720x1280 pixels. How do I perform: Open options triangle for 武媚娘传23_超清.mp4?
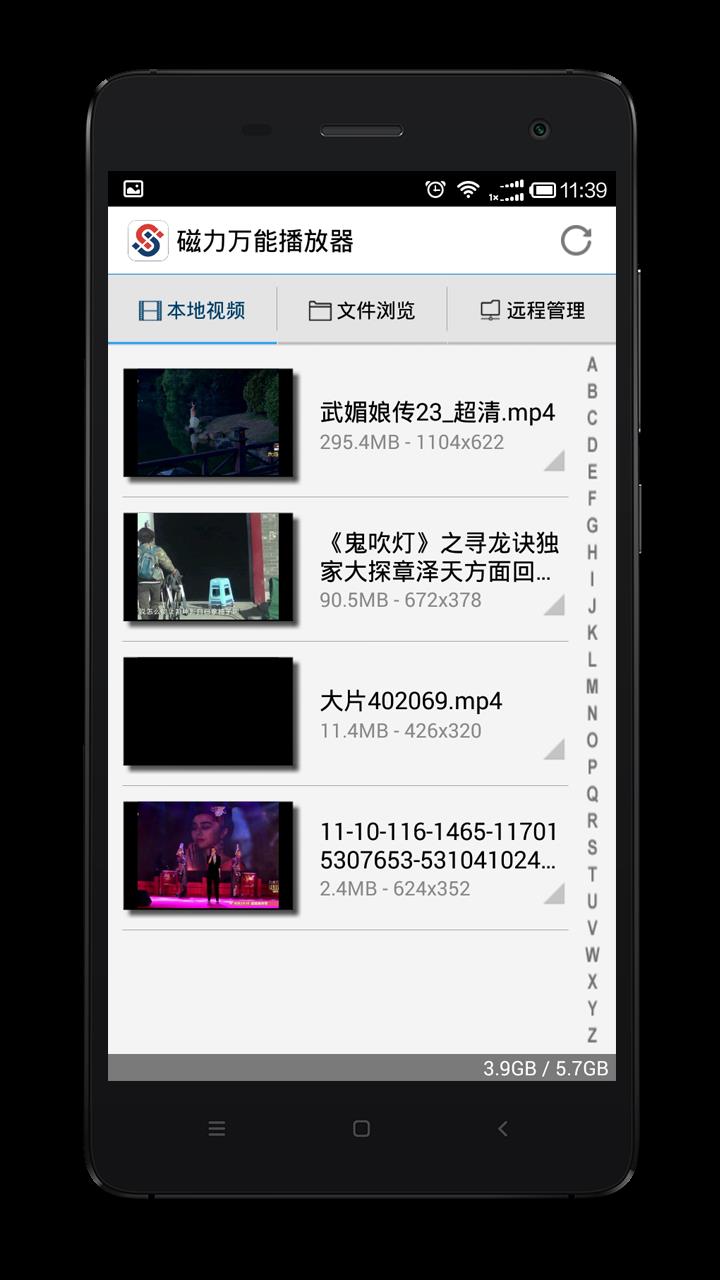(x=554, y=460)
